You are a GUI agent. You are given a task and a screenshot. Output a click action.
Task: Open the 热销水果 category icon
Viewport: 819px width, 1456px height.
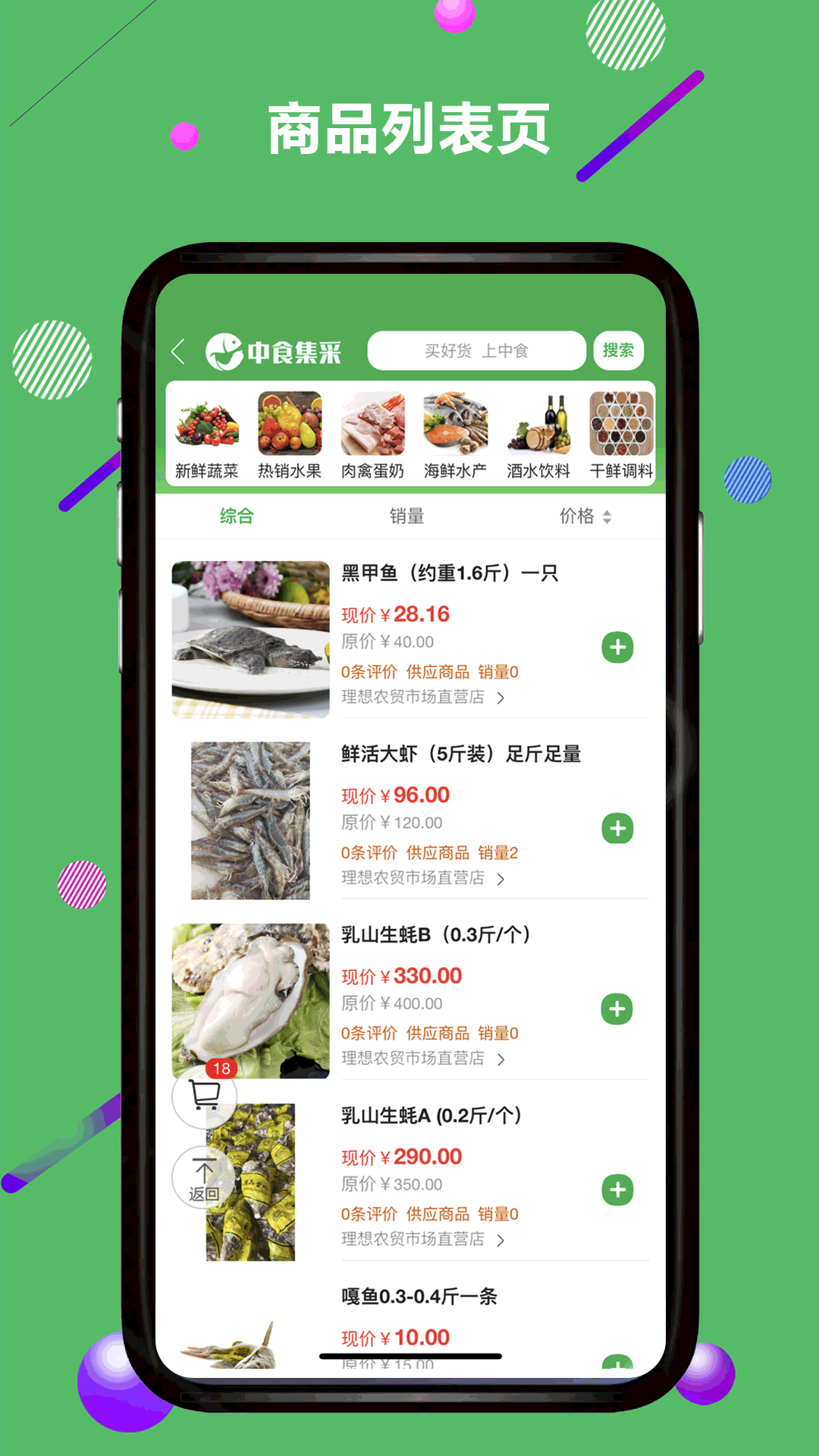[x=289, y=425]
